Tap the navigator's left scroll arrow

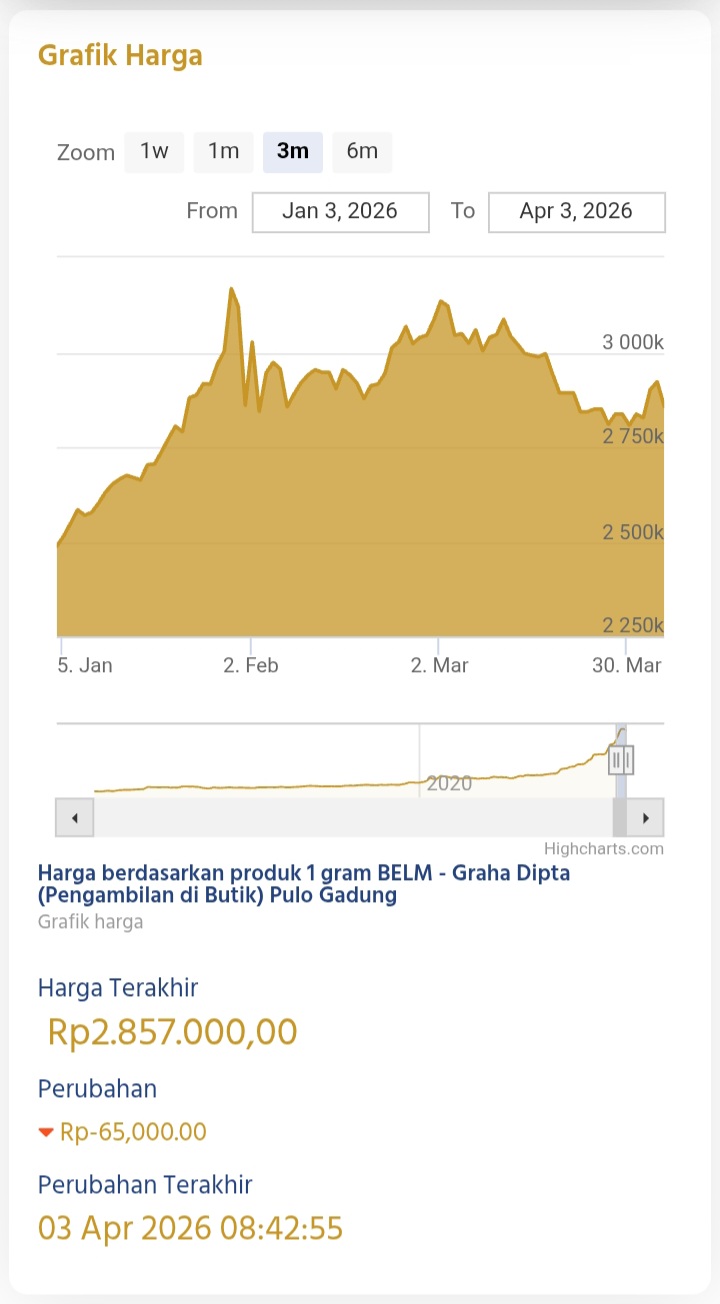point(75,818)
